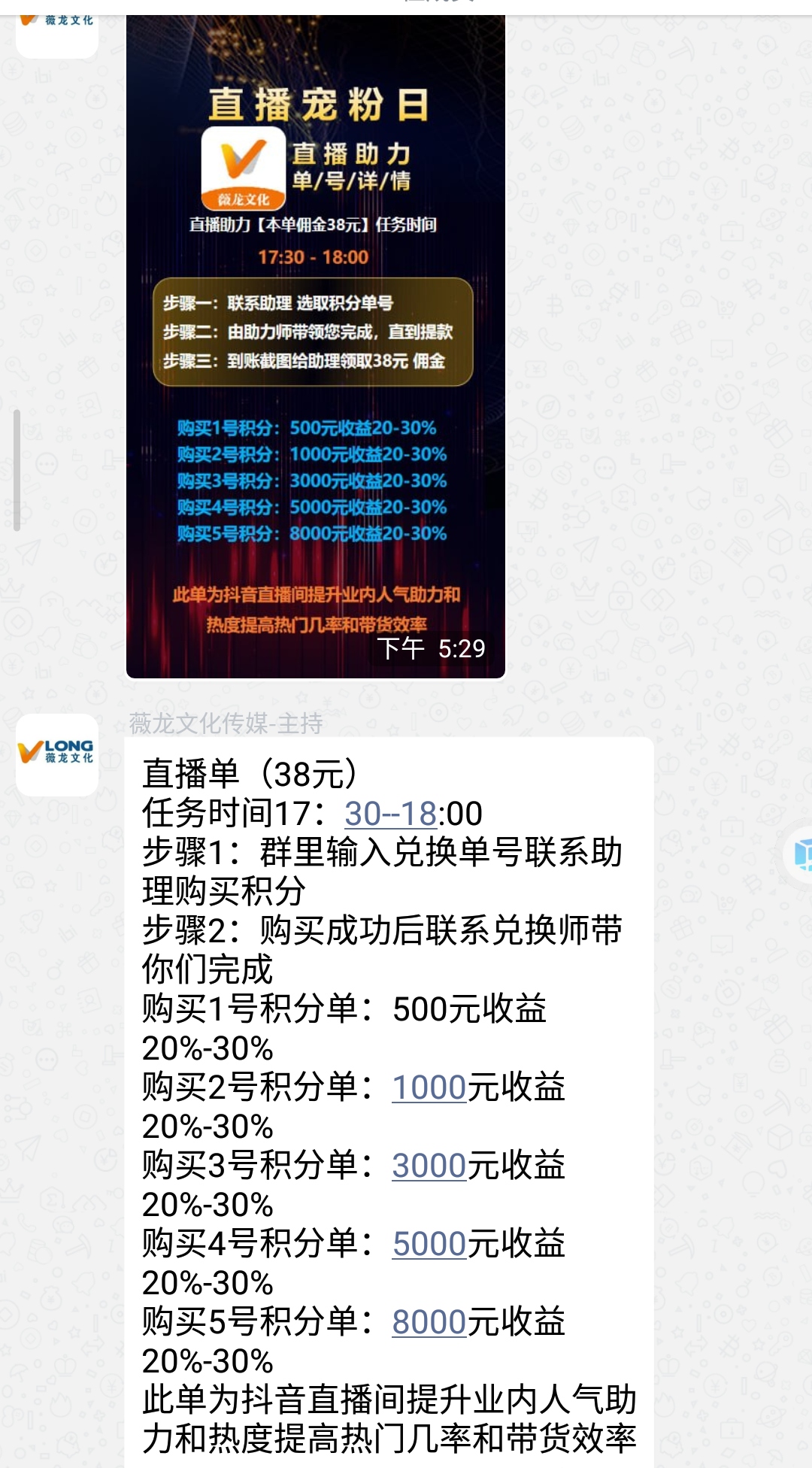Tap the underlined 8000 number link
The height and width of the screenshot is (1468, 812).
click(x=429, y=1321)
